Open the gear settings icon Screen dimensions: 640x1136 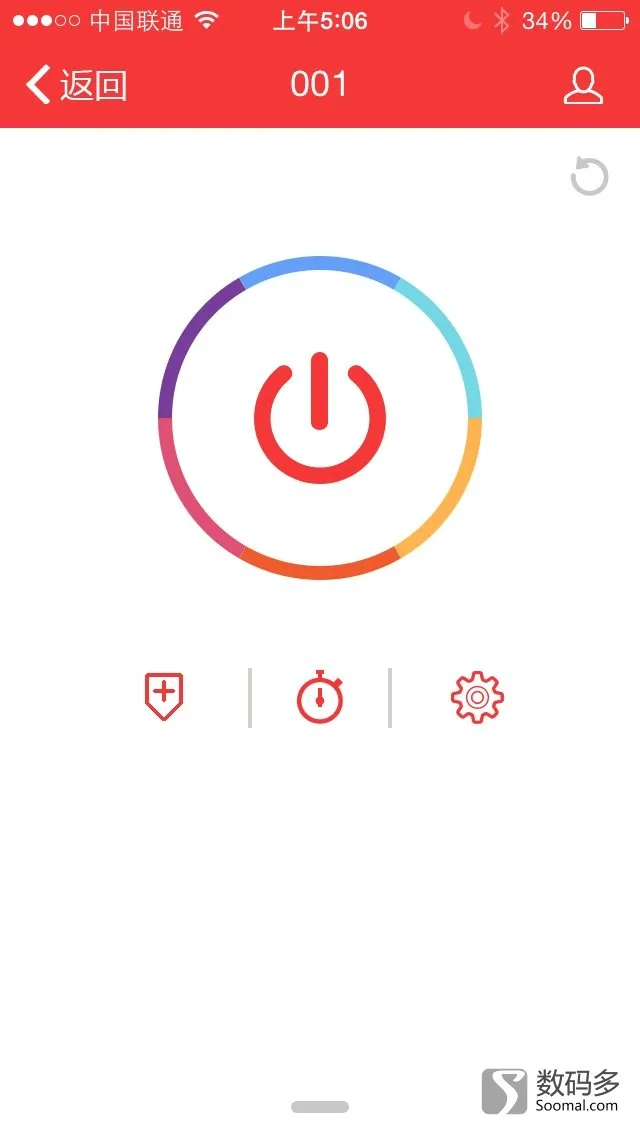(477, 697)
